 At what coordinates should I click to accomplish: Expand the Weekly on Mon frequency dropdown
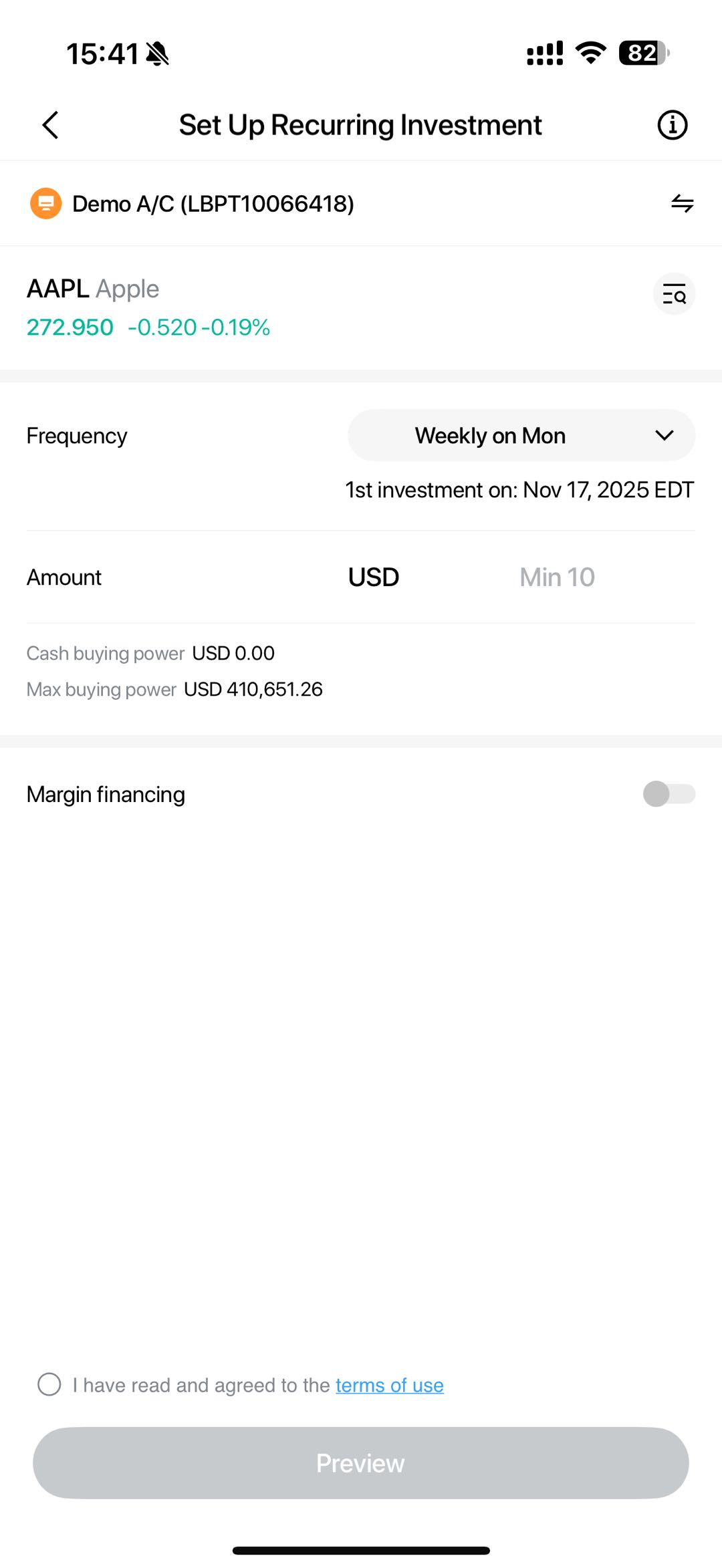pos(521,436)
